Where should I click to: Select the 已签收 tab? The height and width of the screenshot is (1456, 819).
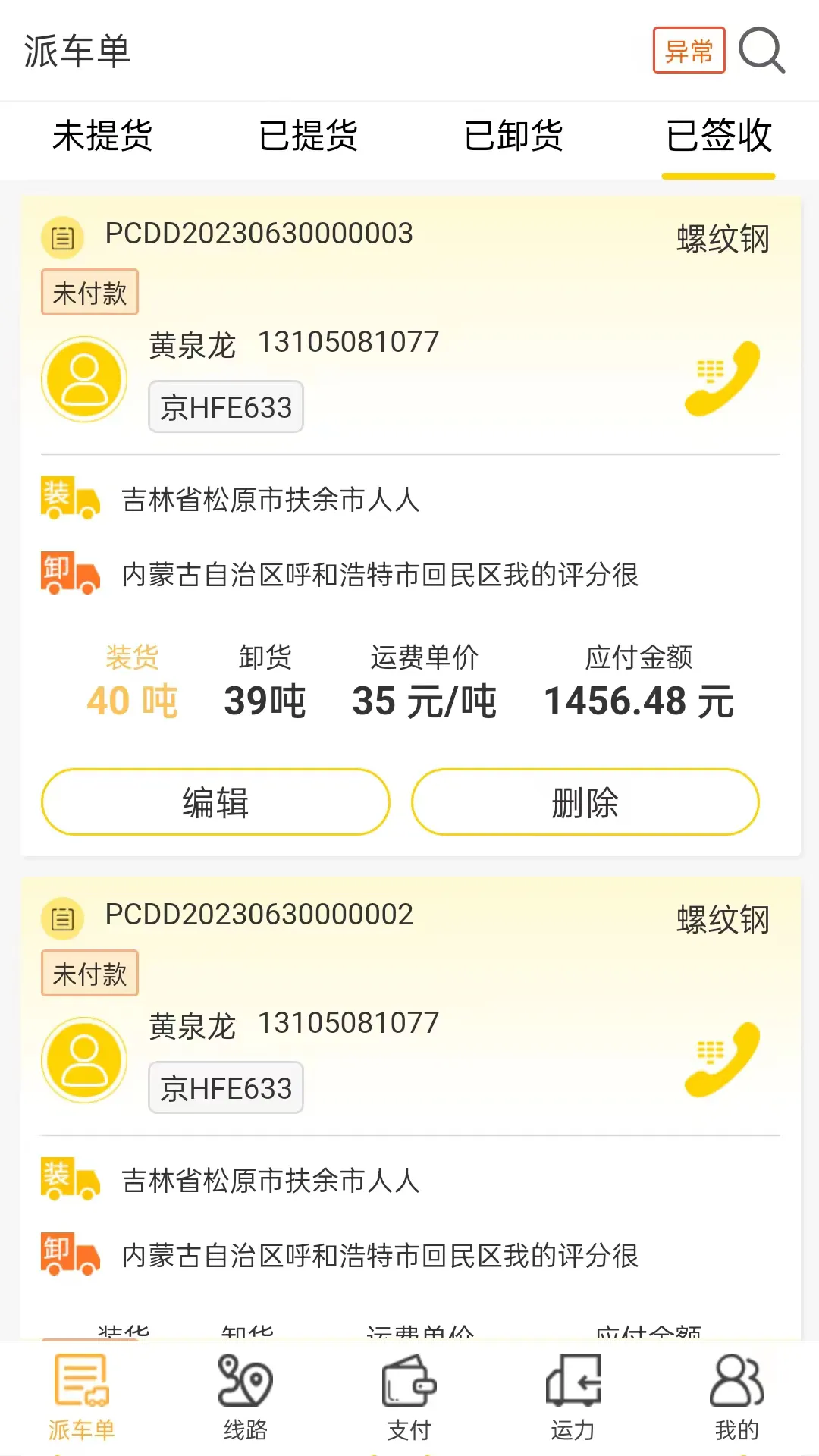(x=718, y=138)
